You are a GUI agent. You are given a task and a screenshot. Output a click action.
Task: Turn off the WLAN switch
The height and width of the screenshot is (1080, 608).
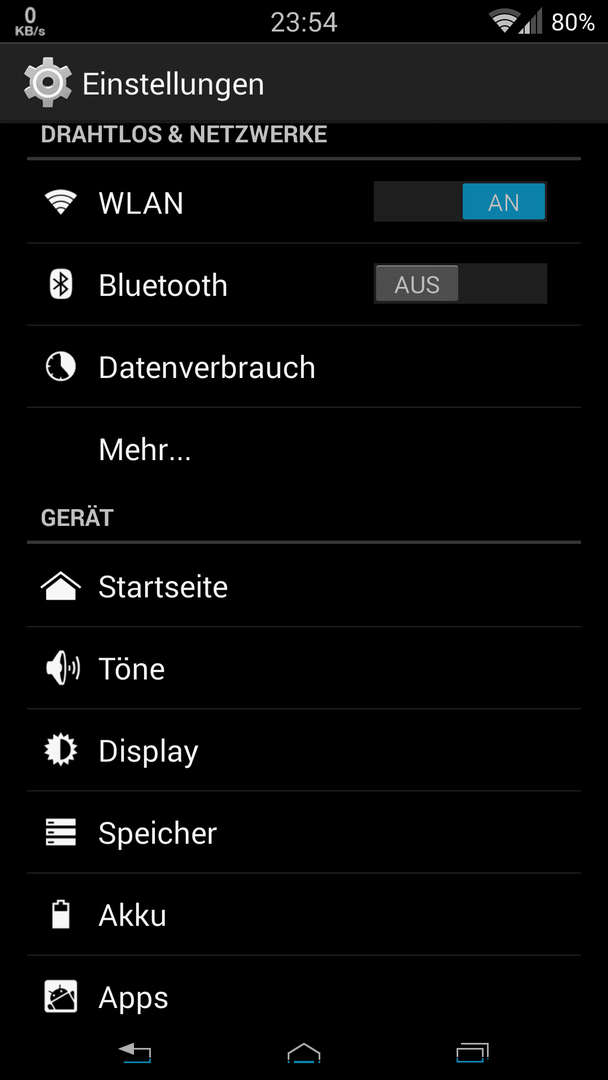(460, 202)
